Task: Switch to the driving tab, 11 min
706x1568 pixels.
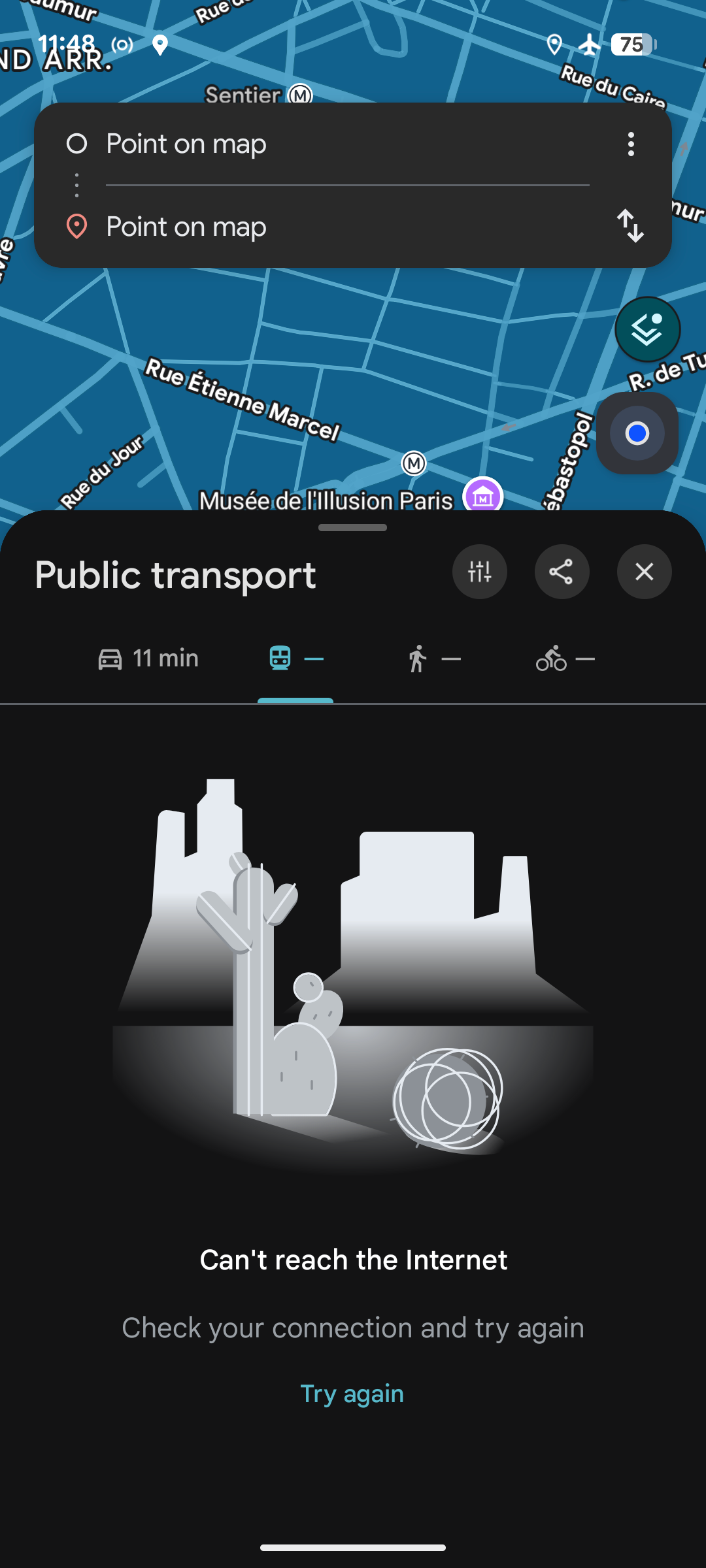Action: (148, 659)
